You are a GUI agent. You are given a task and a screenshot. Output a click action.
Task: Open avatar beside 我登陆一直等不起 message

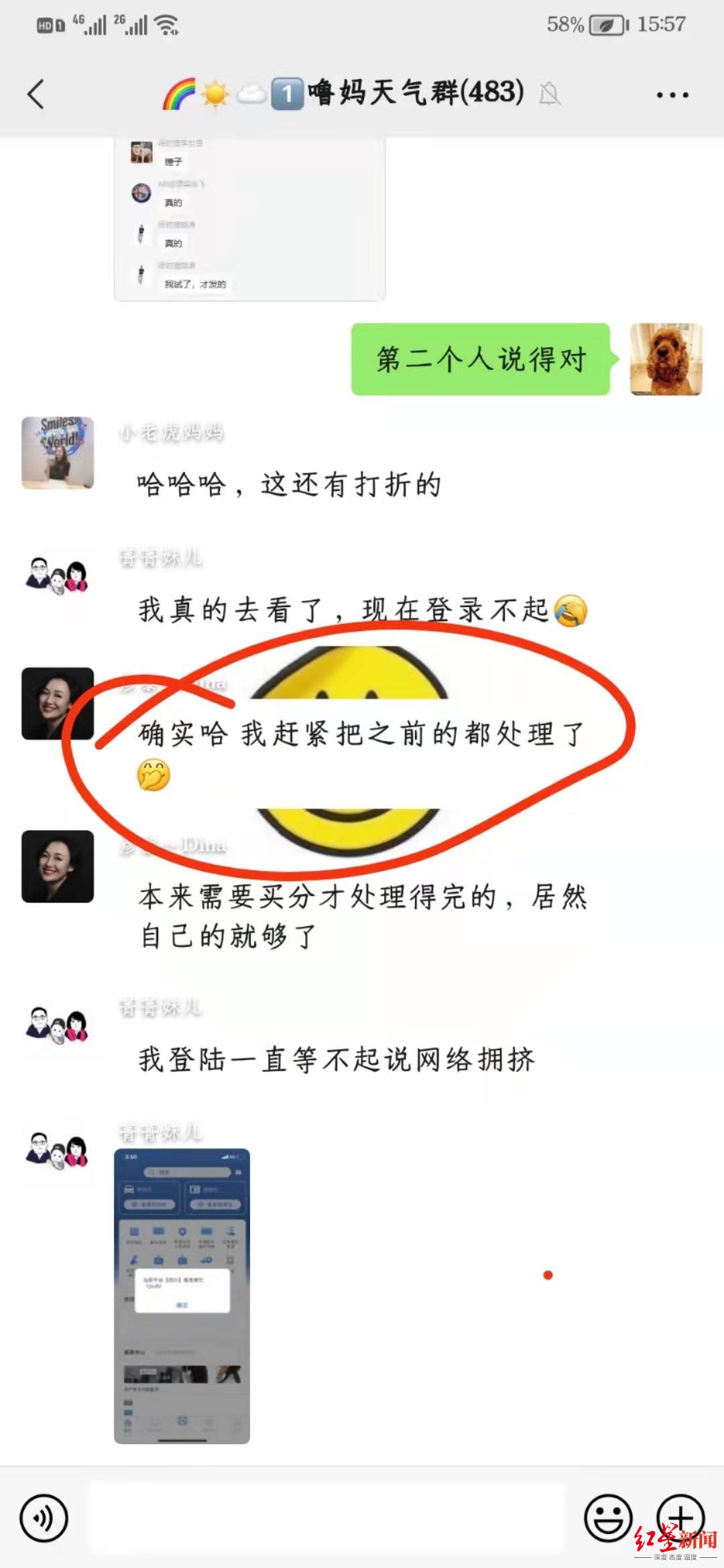tap(58, 1027)
